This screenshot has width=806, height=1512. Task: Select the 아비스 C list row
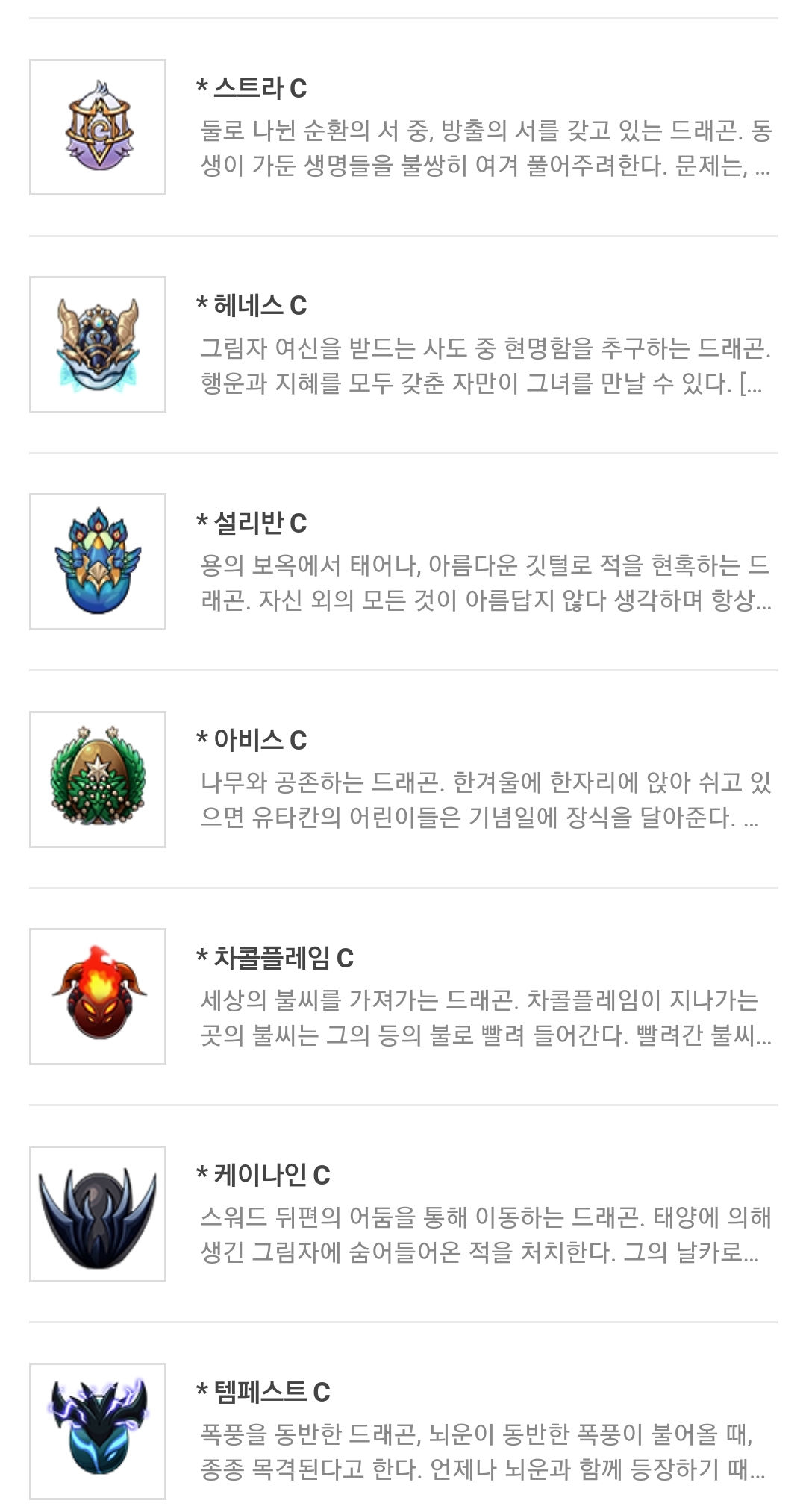coord(403,779)
